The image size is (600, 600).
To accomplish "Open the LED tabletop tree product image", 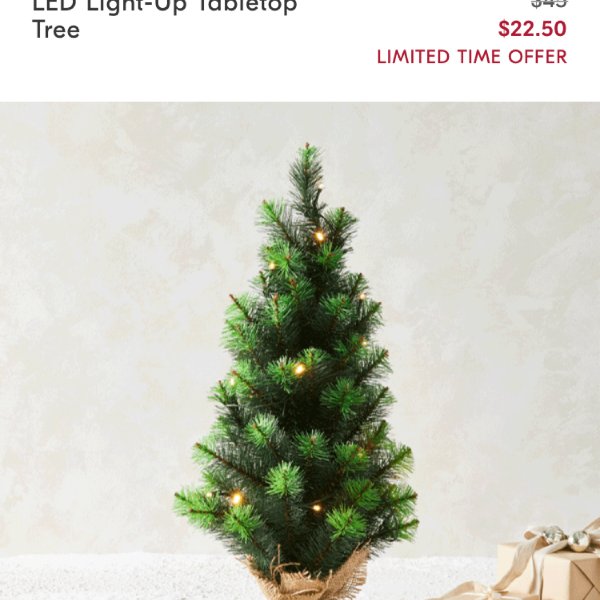I will (x=300, y=360).
